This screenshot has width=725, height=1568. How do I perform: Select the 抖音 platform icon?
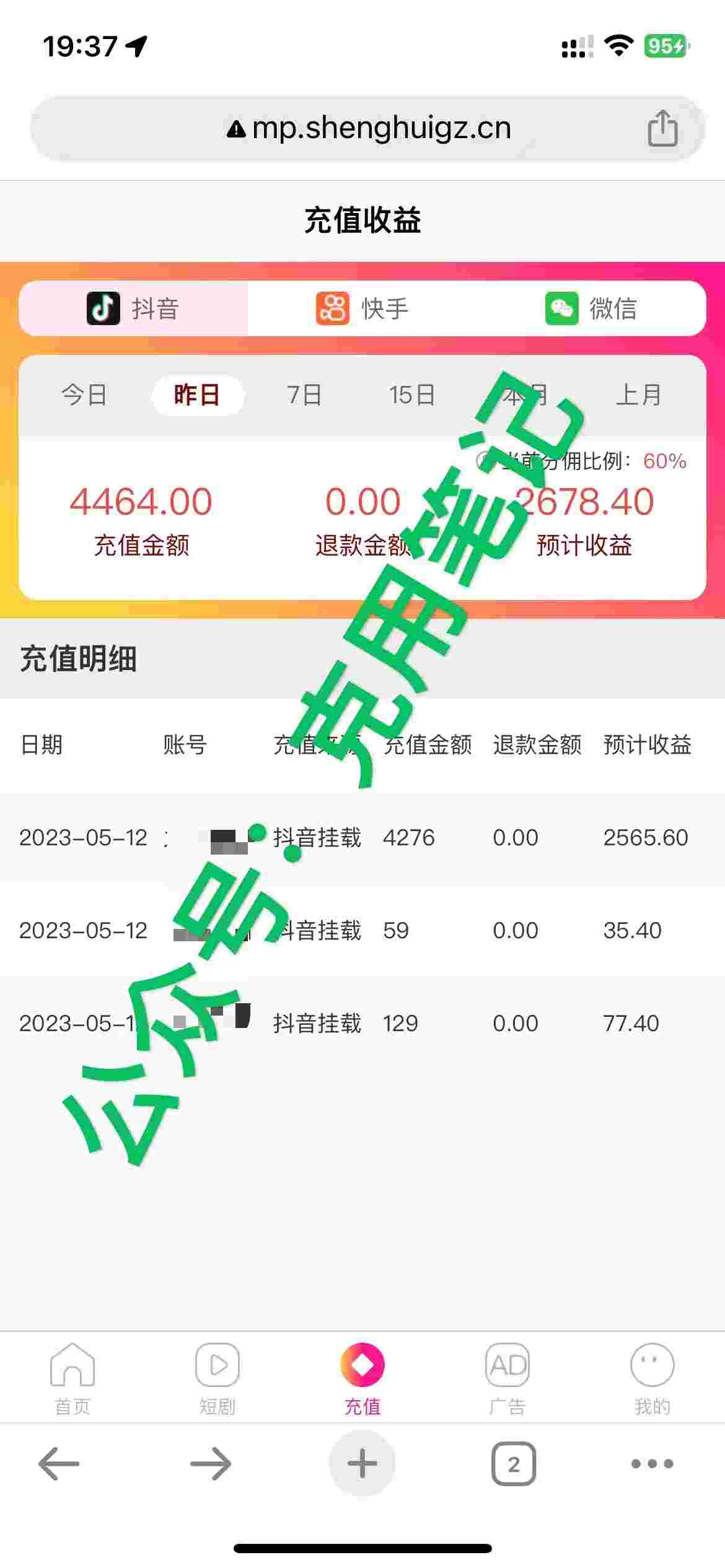pyautogui.click(x=104, y=309)
